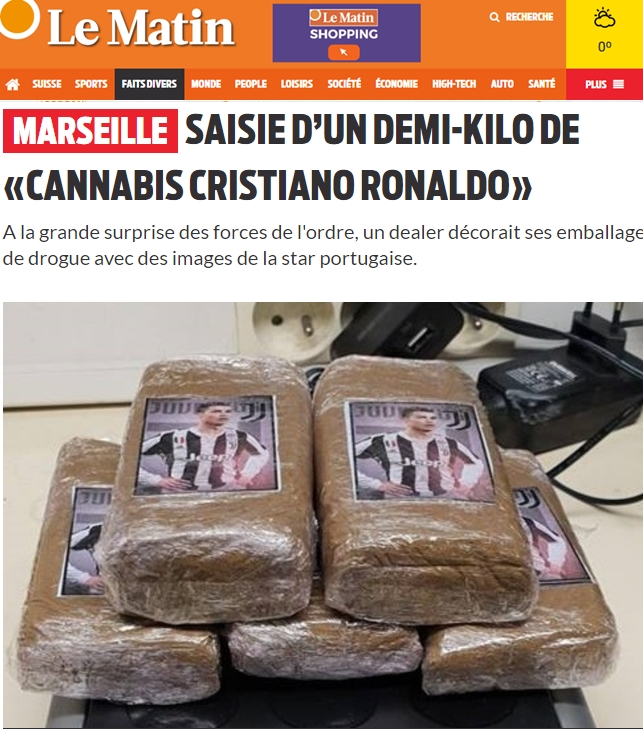The height and width of the screenshot is (729, 643).
Task: Open the home icon in navigation bar
Action: 13,84
